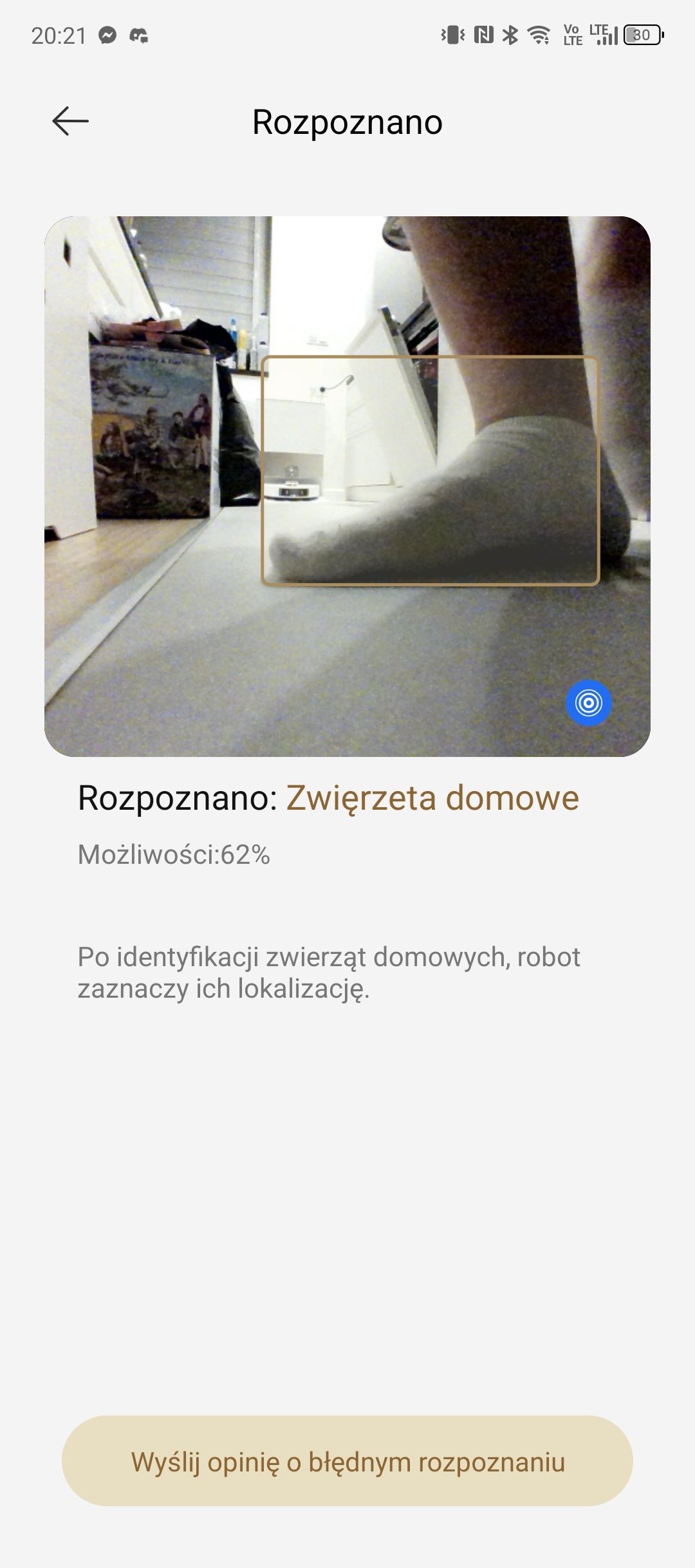
Task: Tap Wyślij opinię o błędnym rozpoznaniu
Action: 347,1461
